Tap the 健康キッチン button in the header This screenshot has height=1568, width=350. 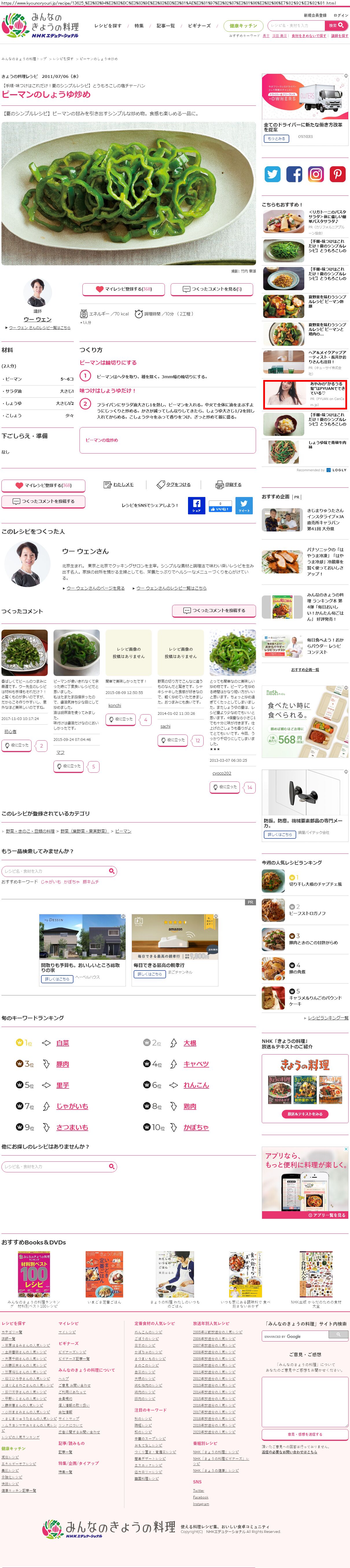[244, 25]
